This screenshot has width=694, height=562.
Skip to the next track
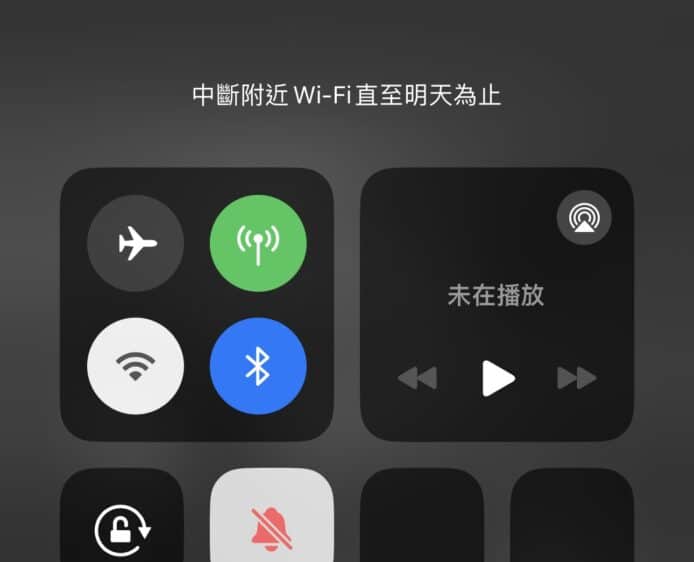click(x=577, y=378)
